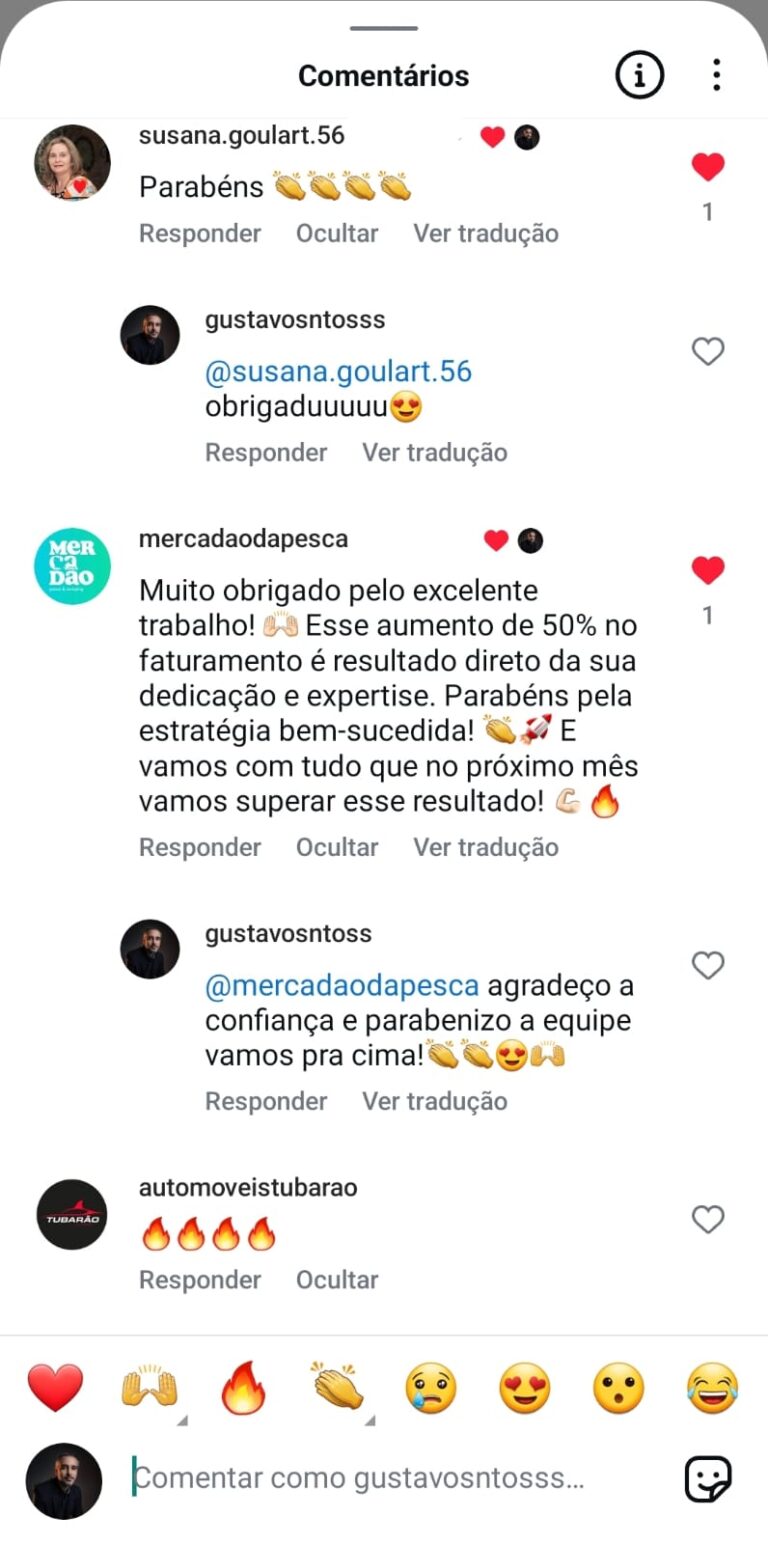This screenshot has height=1544, width=768.
Task: Select the crying emoji quick reaction
Action: coord(432,1386)
